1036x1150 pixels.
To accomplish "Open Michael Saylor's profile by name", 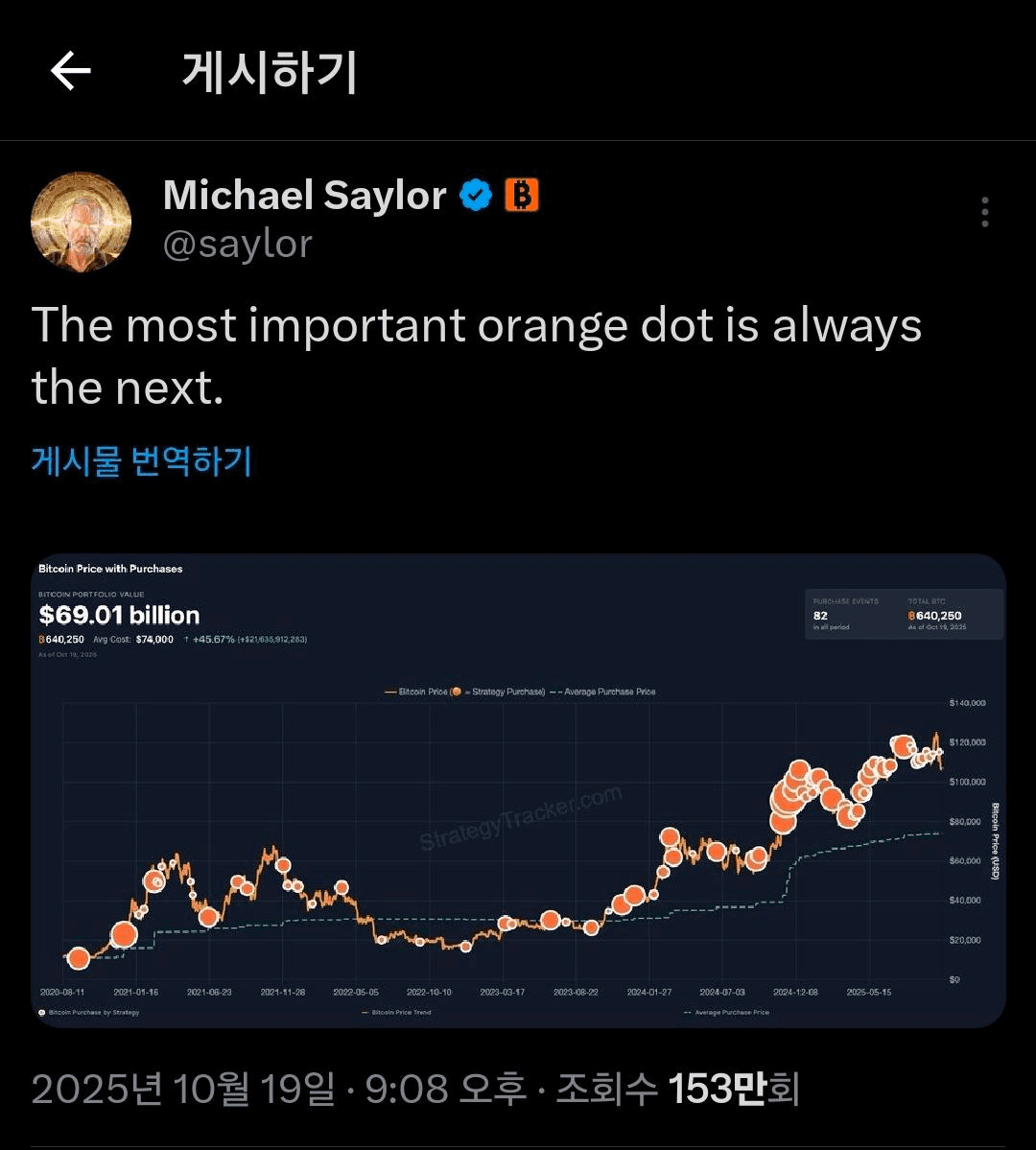I will tap(304, 196).
